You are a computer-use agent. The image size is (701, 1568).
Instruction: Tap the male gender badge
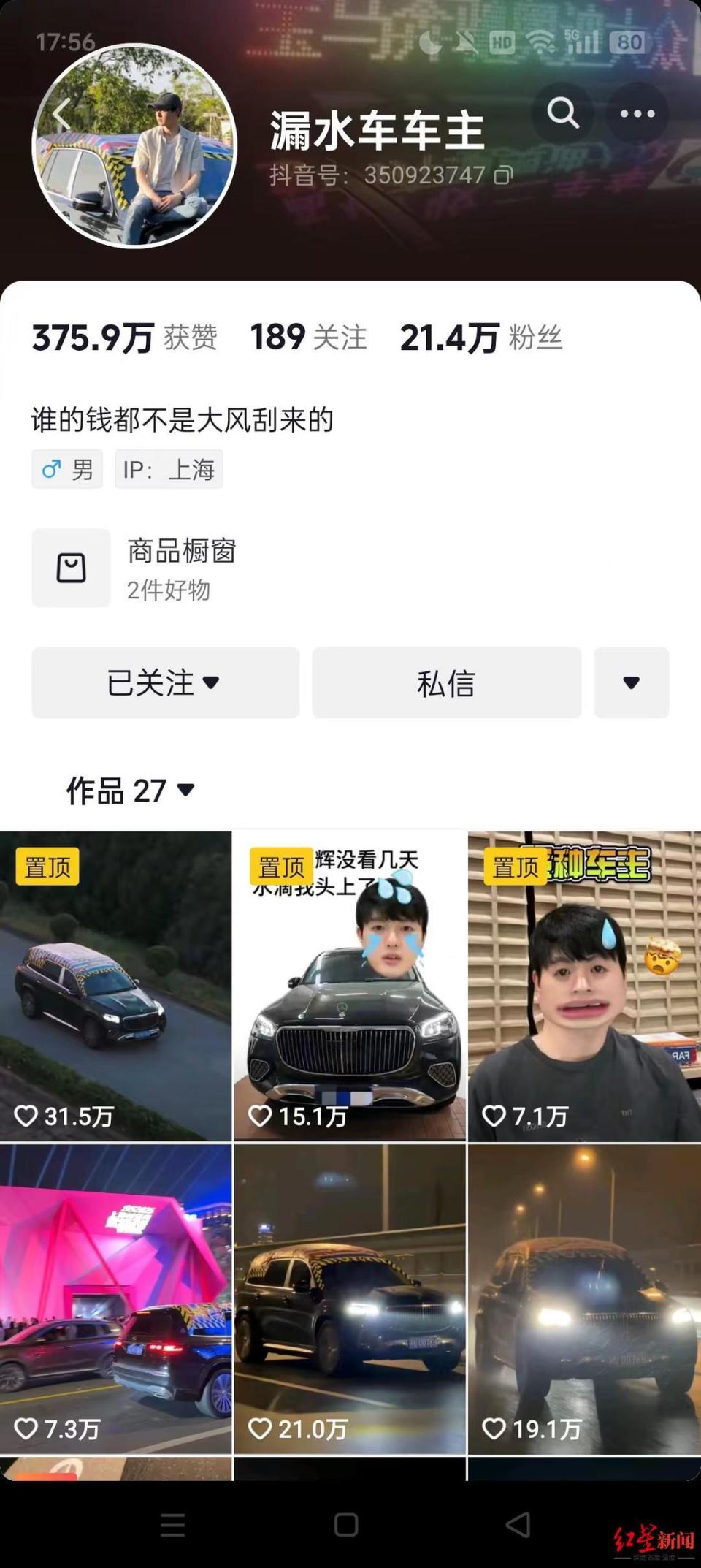66,468
